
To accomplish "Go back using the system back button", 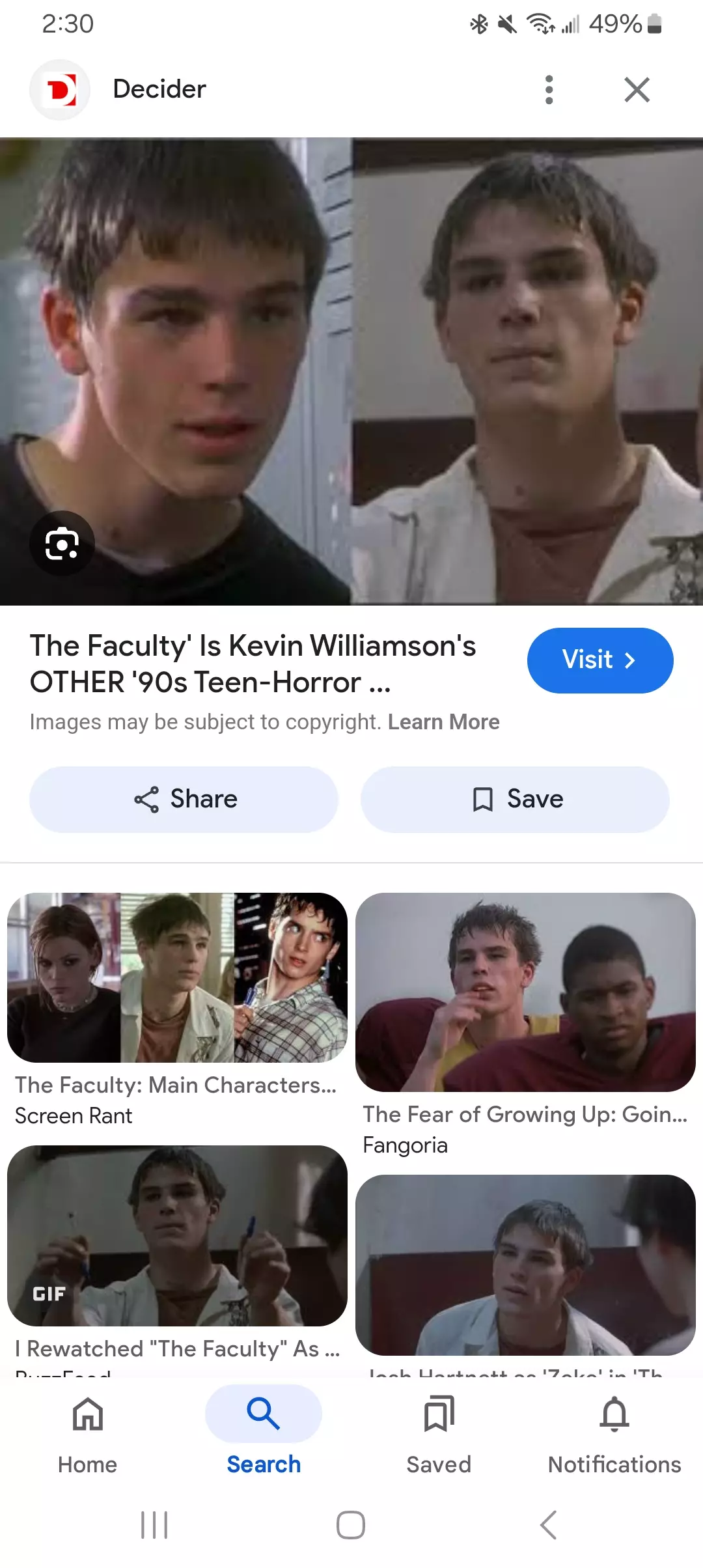I will 548,1525.
